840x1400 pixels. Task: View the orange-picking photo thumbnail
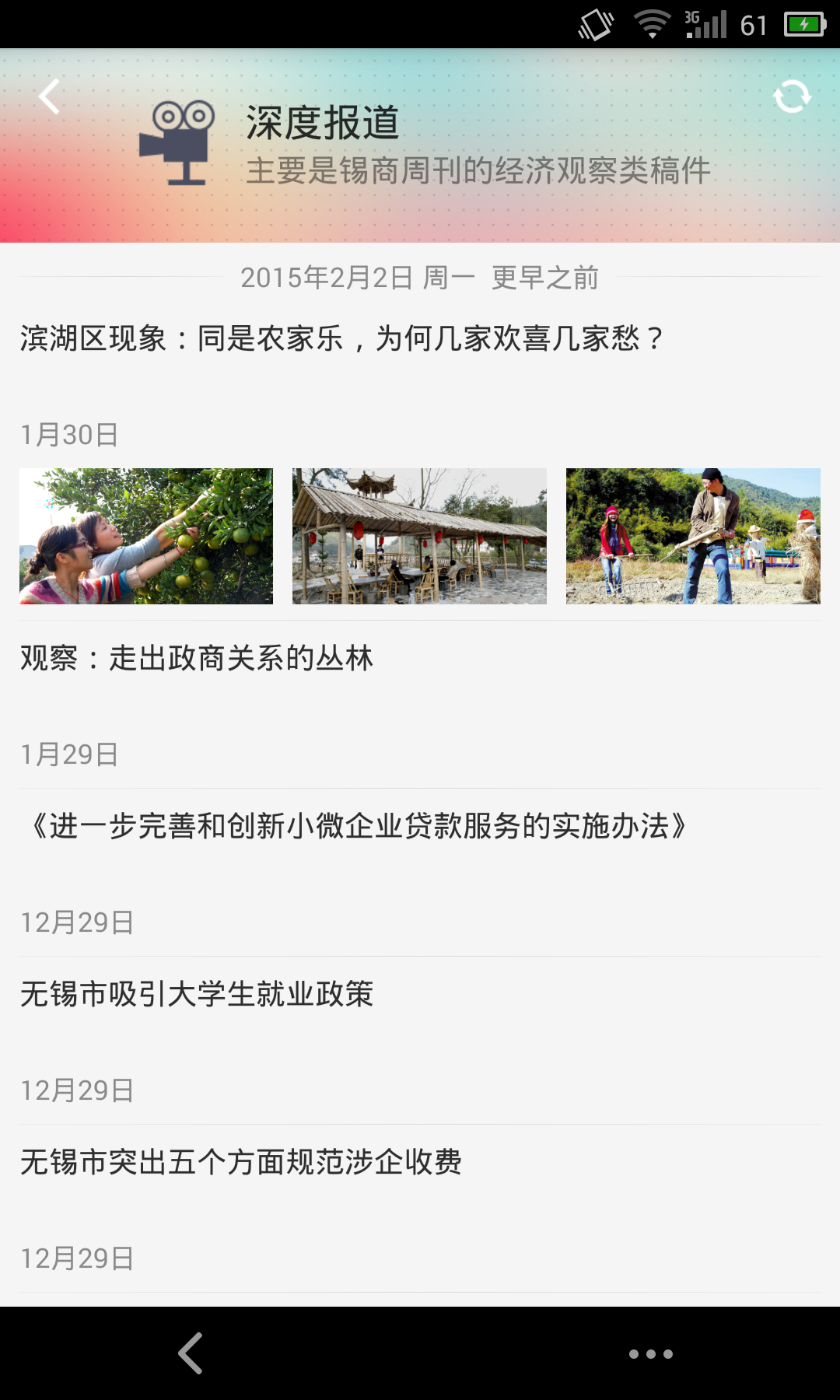pyautogui.click(x=146, y=536)
